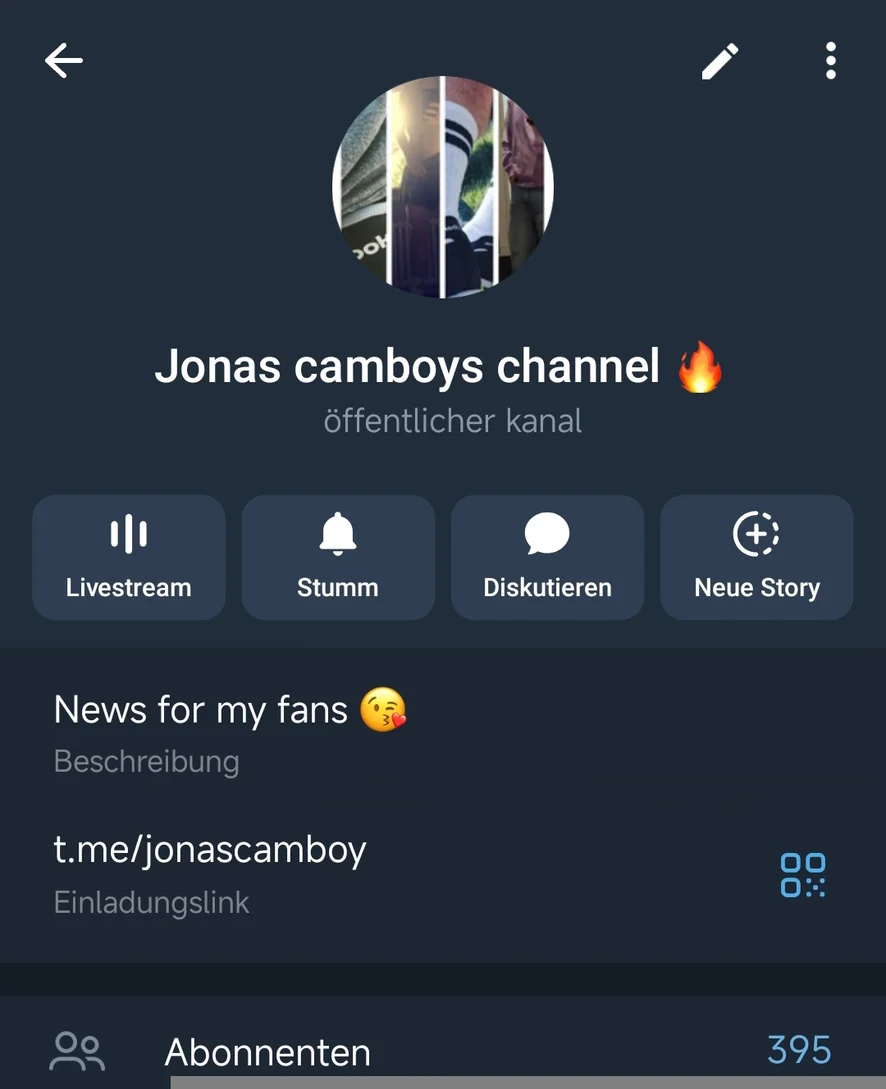Edit the channel with the pencil icon
886x1089 pixels.
coord(719,61)
